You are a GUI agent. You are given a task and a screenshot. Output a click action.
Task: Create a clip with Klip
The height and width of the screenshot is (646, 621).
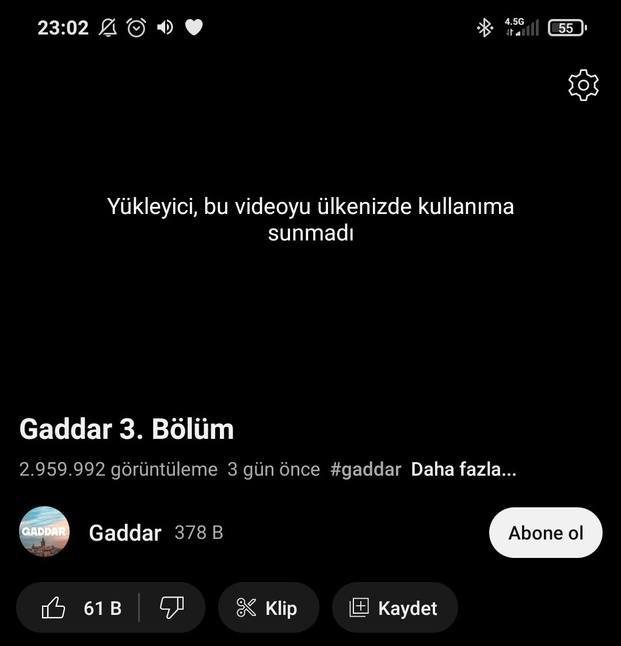click(x=268, y=608)
